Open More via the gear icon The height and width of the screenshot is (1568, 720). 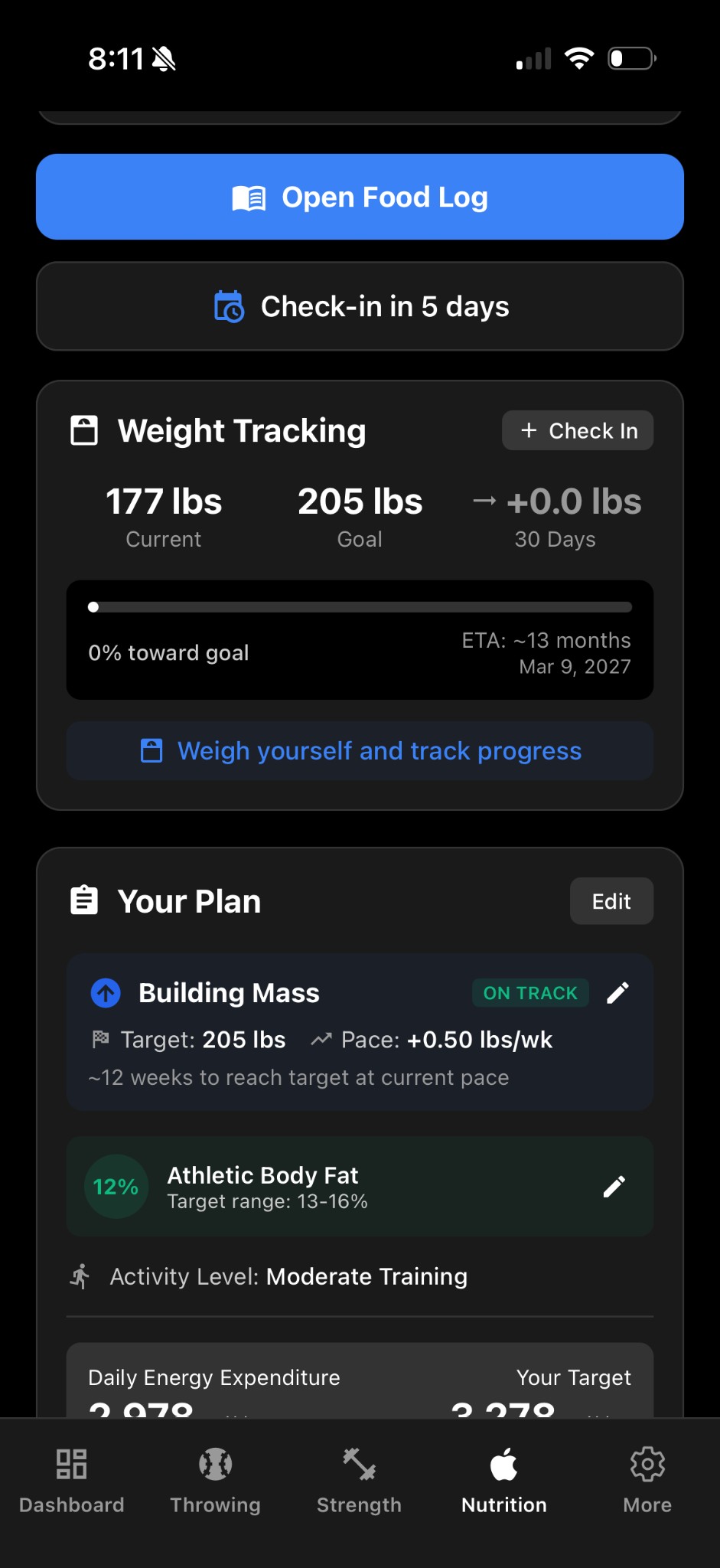[647, 1463]
